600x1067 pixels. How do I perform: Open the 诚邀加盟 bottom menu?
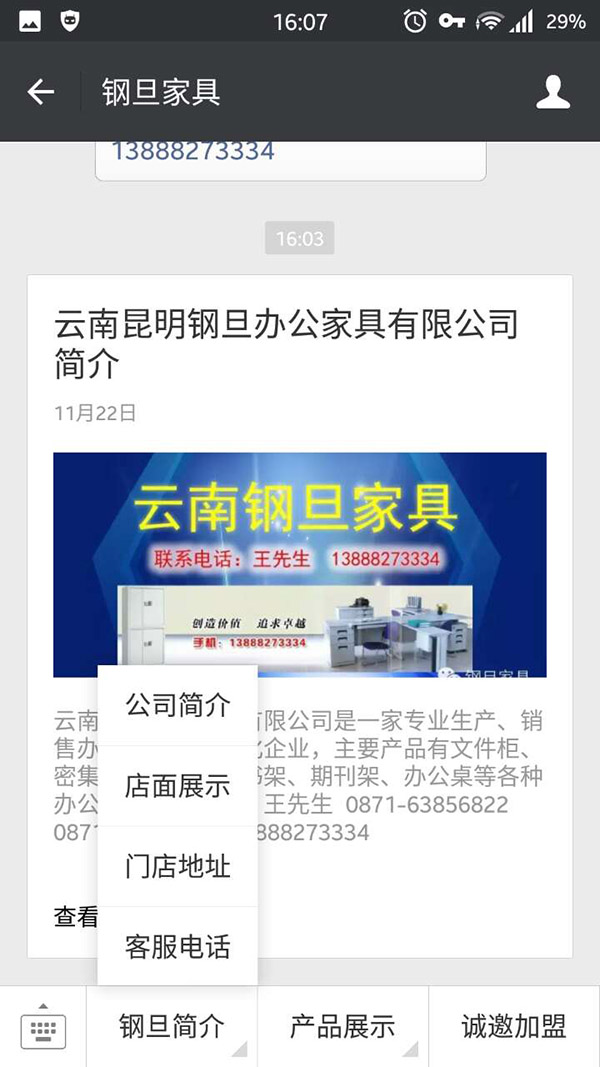pyautogui.click(x=514, y=1026)
